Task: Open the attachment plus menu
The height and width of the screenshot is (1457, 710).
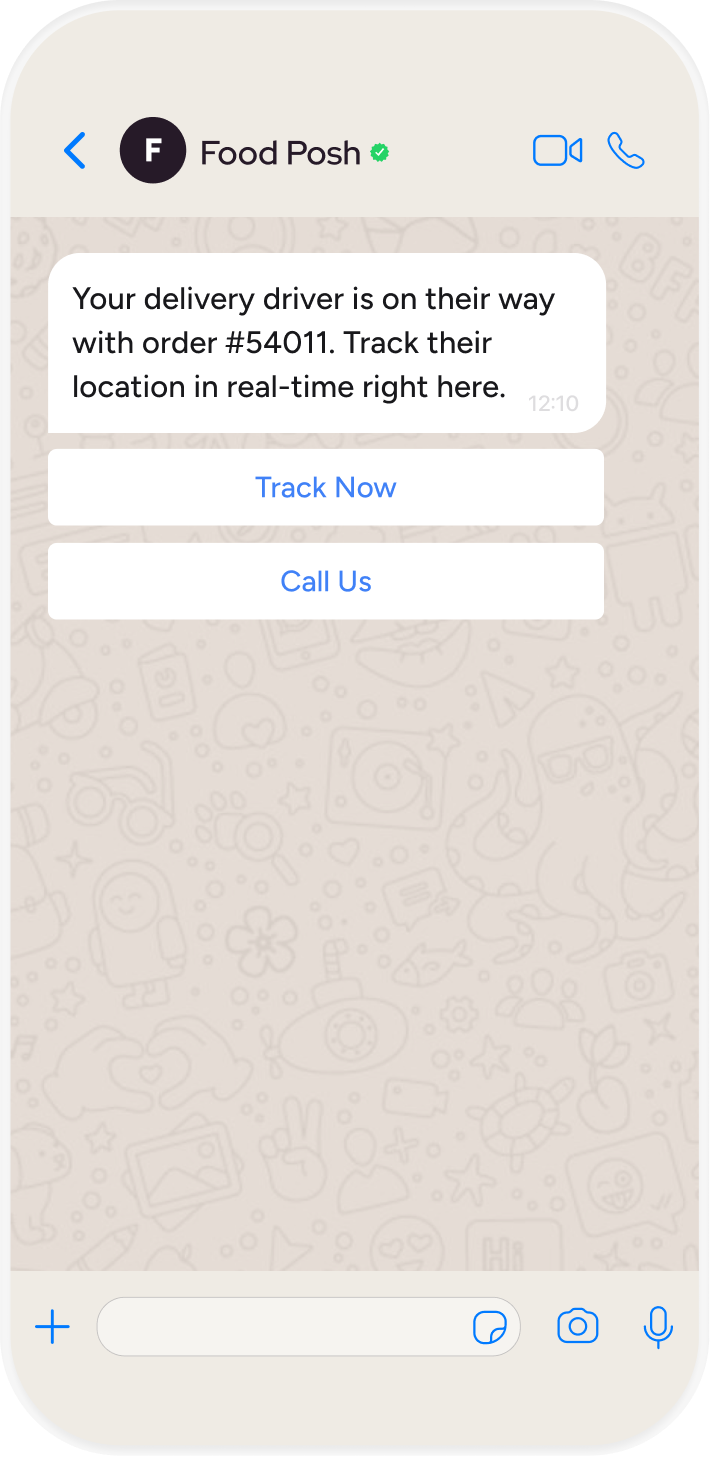Action: point(52,1327)
